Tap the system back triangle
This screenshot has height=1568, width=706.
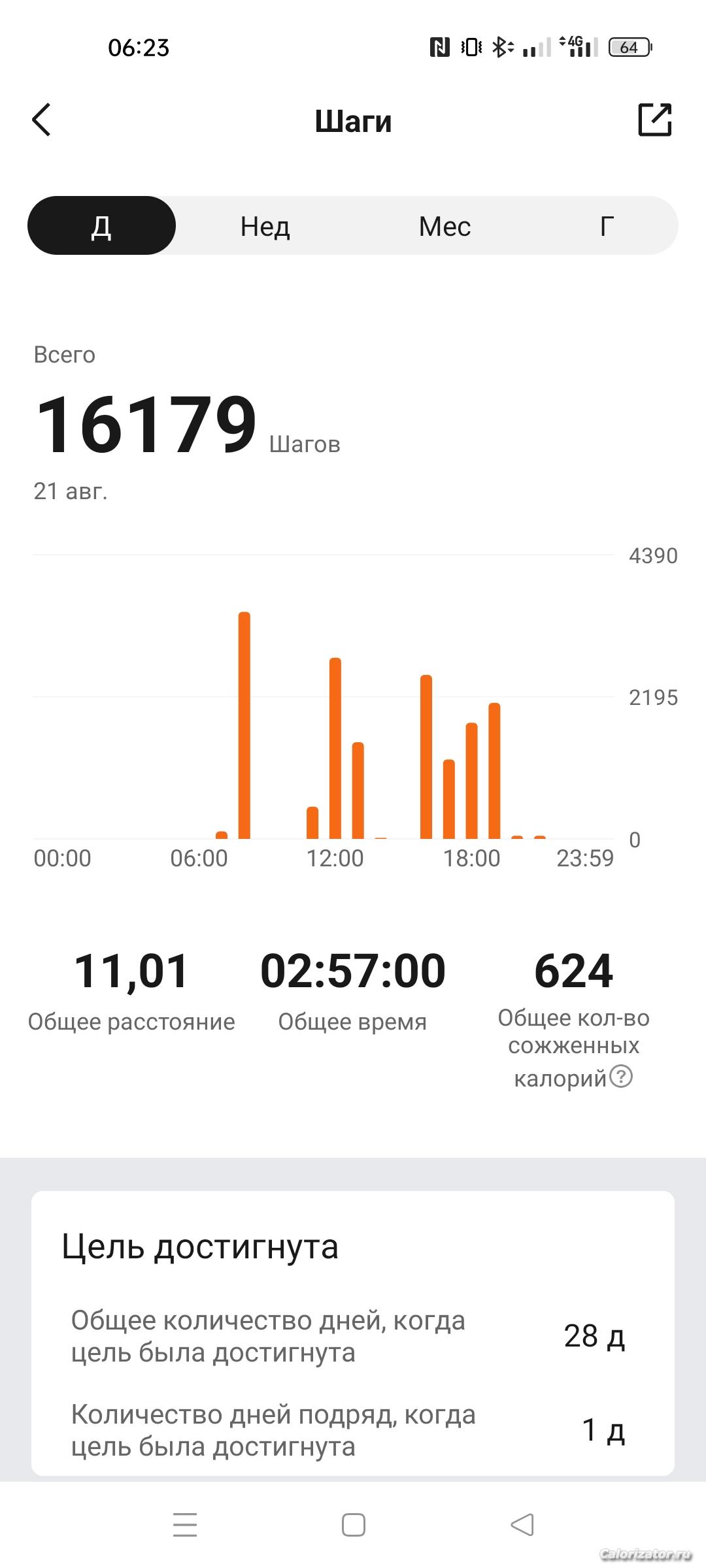[x=522, y=1525]
